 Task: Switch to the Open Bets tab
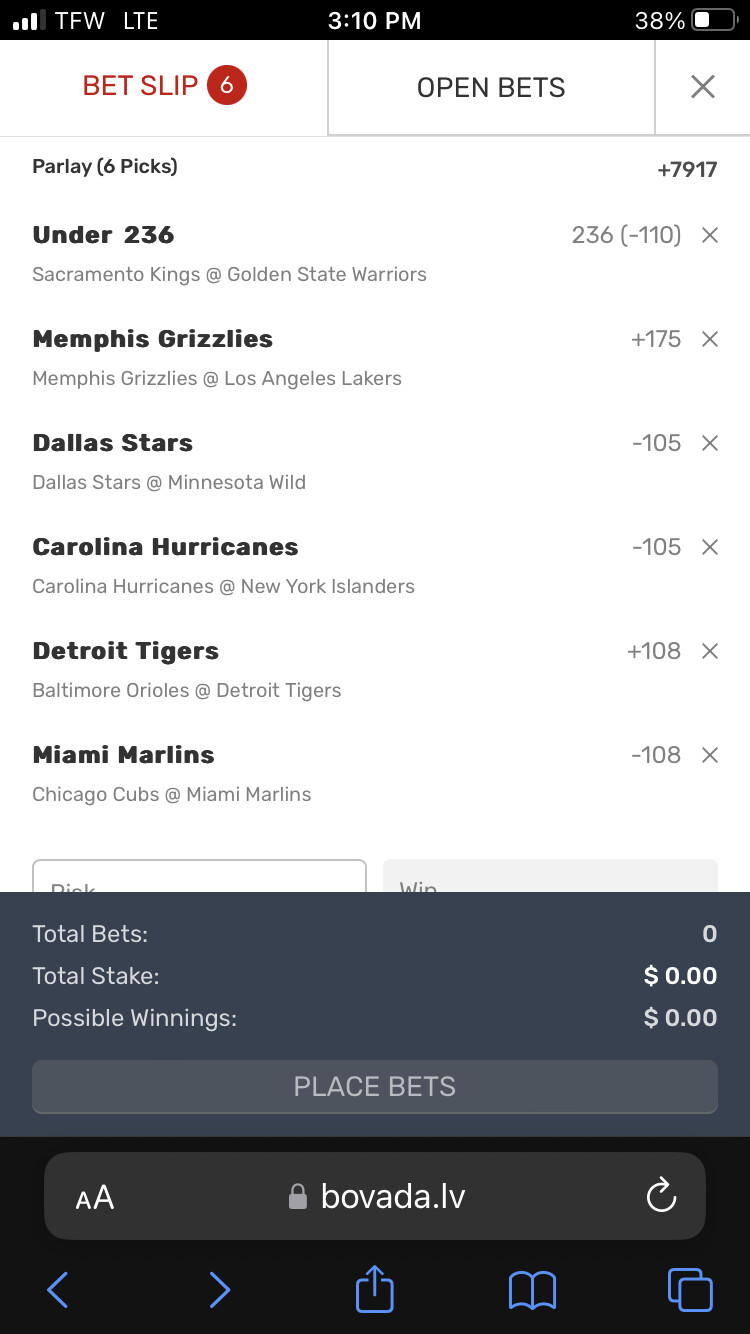point(491,87)
